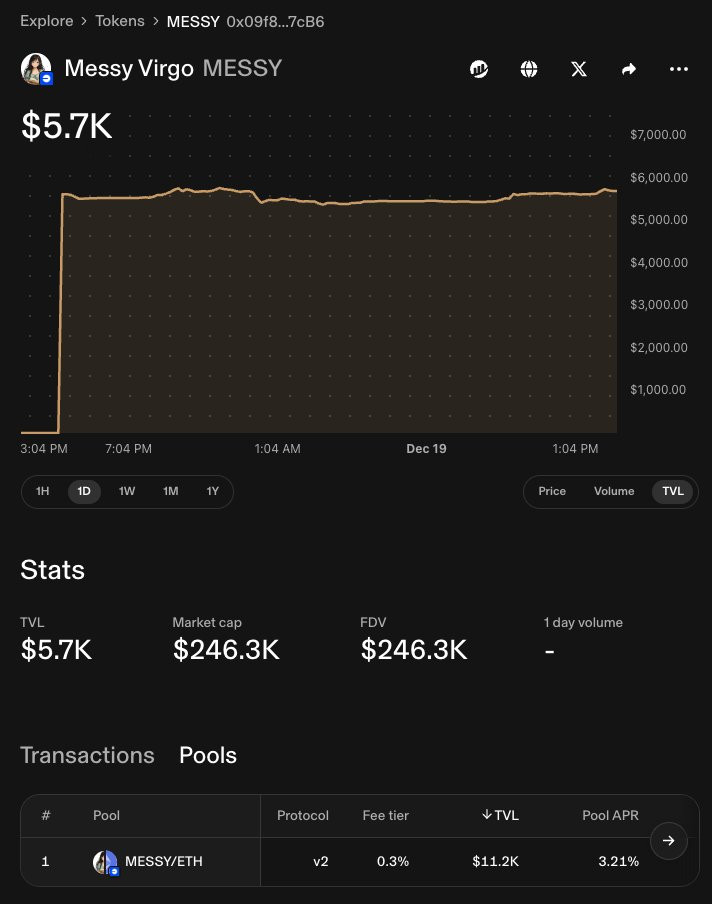The image size is (712, 904).
Task: Tap the arrow to show more pool columns
Action: [669, 841]
